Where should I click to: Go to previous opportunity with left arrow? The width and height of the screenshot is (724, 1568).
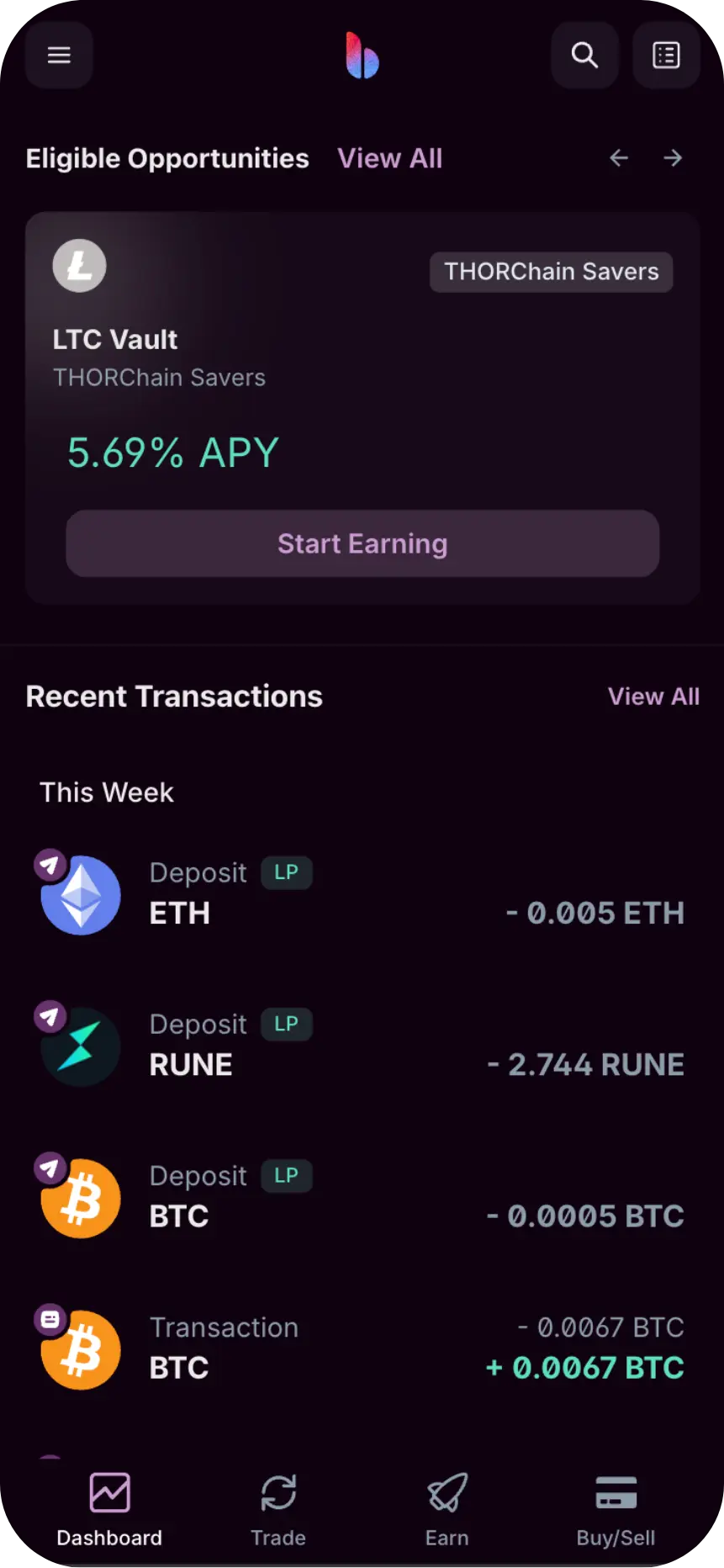[x=619, y=158]
